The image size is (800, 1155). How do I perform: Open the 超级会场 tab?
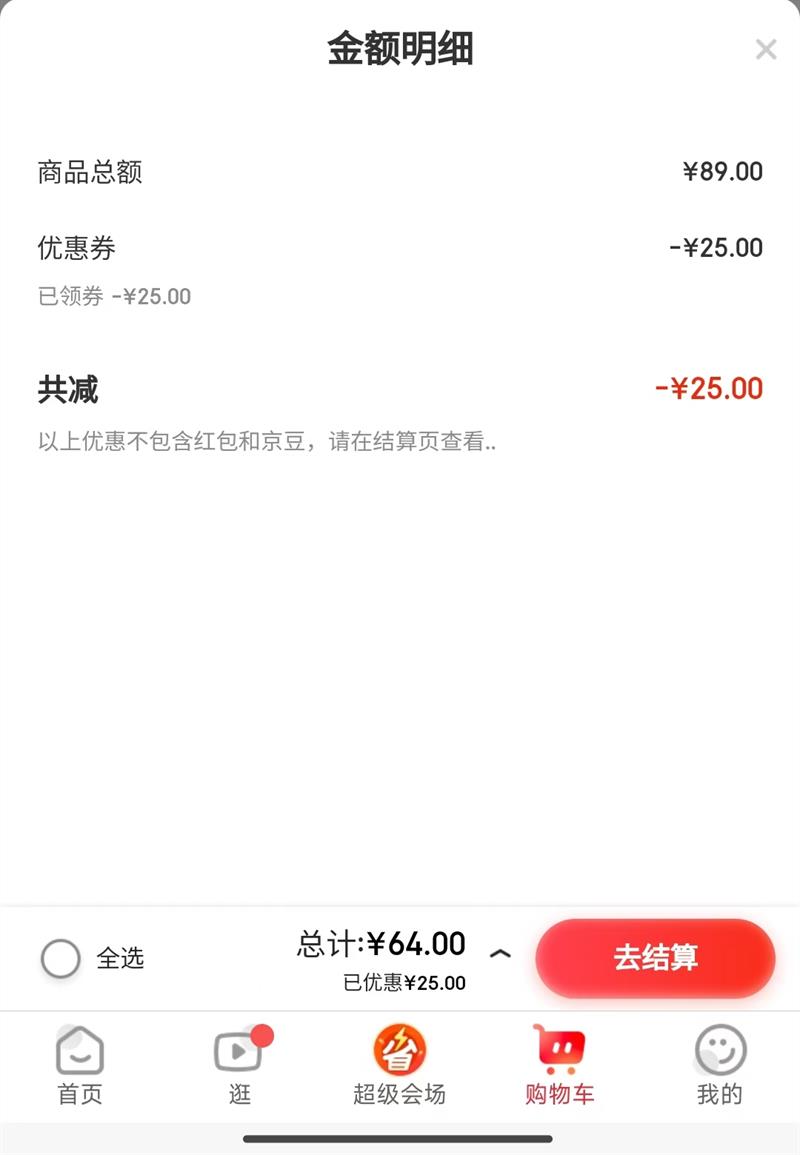pos(400,1066)
